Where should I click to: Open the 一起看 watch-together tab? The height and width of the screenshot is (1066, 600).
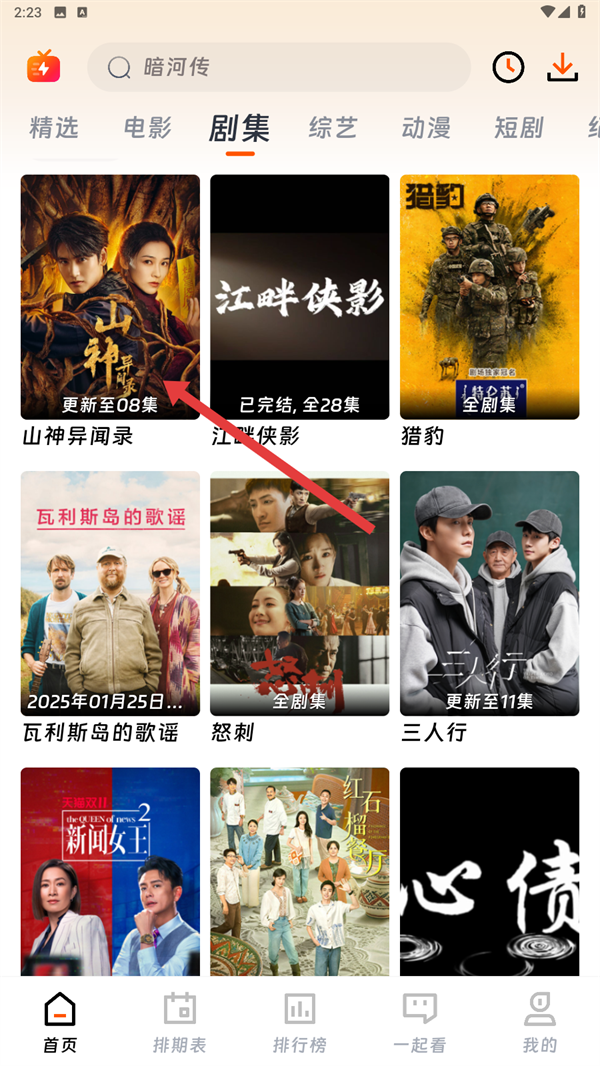click(x=420, y=1022)
